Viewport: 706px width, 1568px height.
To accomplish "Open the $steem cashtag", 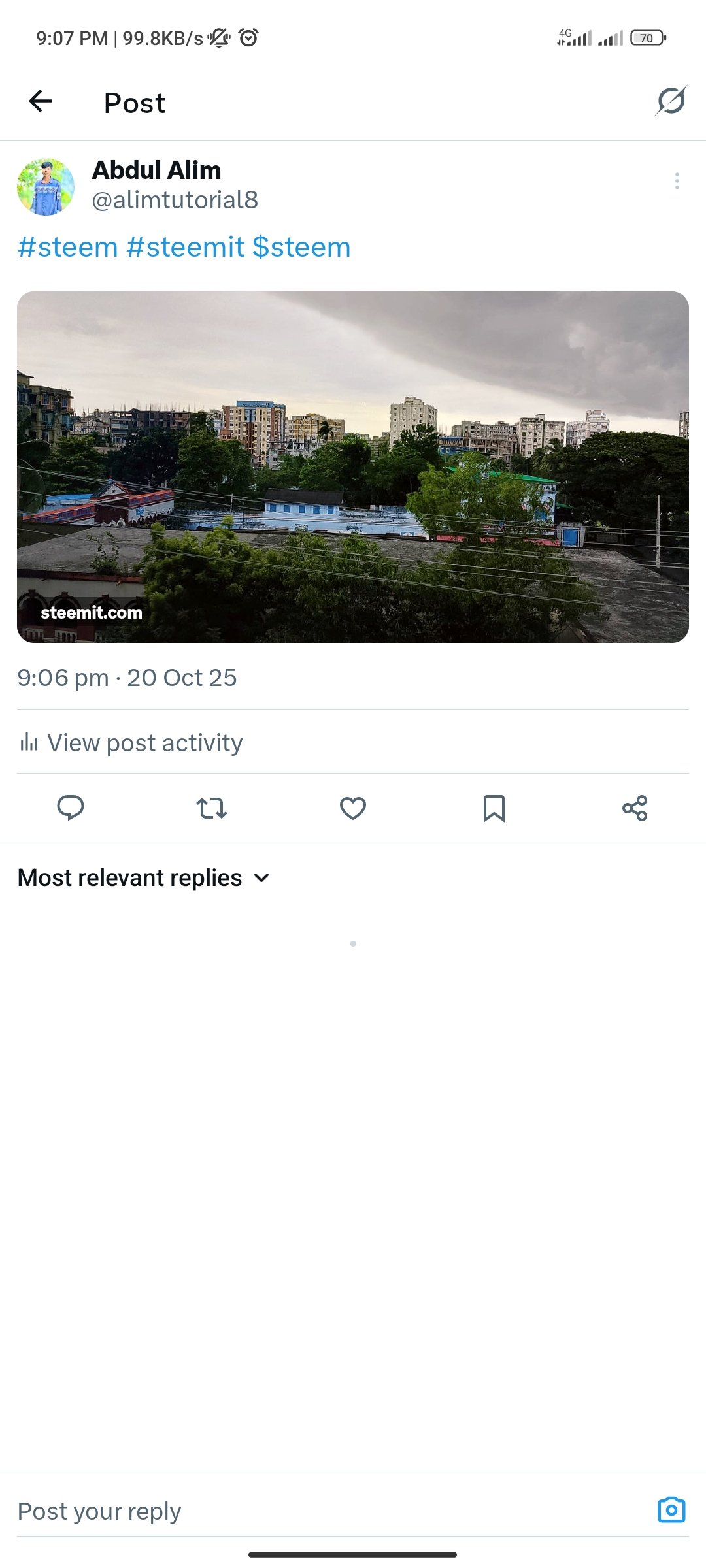I will pyautogui.click(x=301, y=248).
